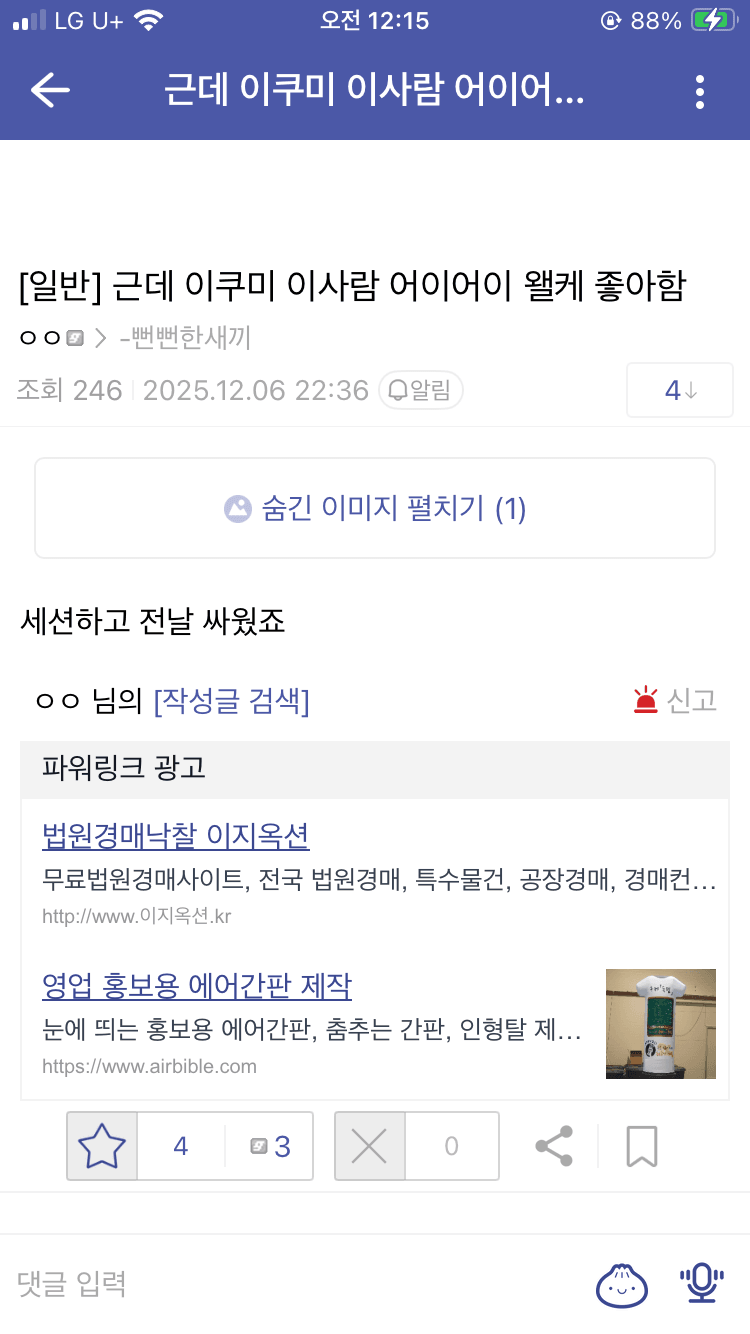Turn on the 알림 notification bell

[421, 391]
